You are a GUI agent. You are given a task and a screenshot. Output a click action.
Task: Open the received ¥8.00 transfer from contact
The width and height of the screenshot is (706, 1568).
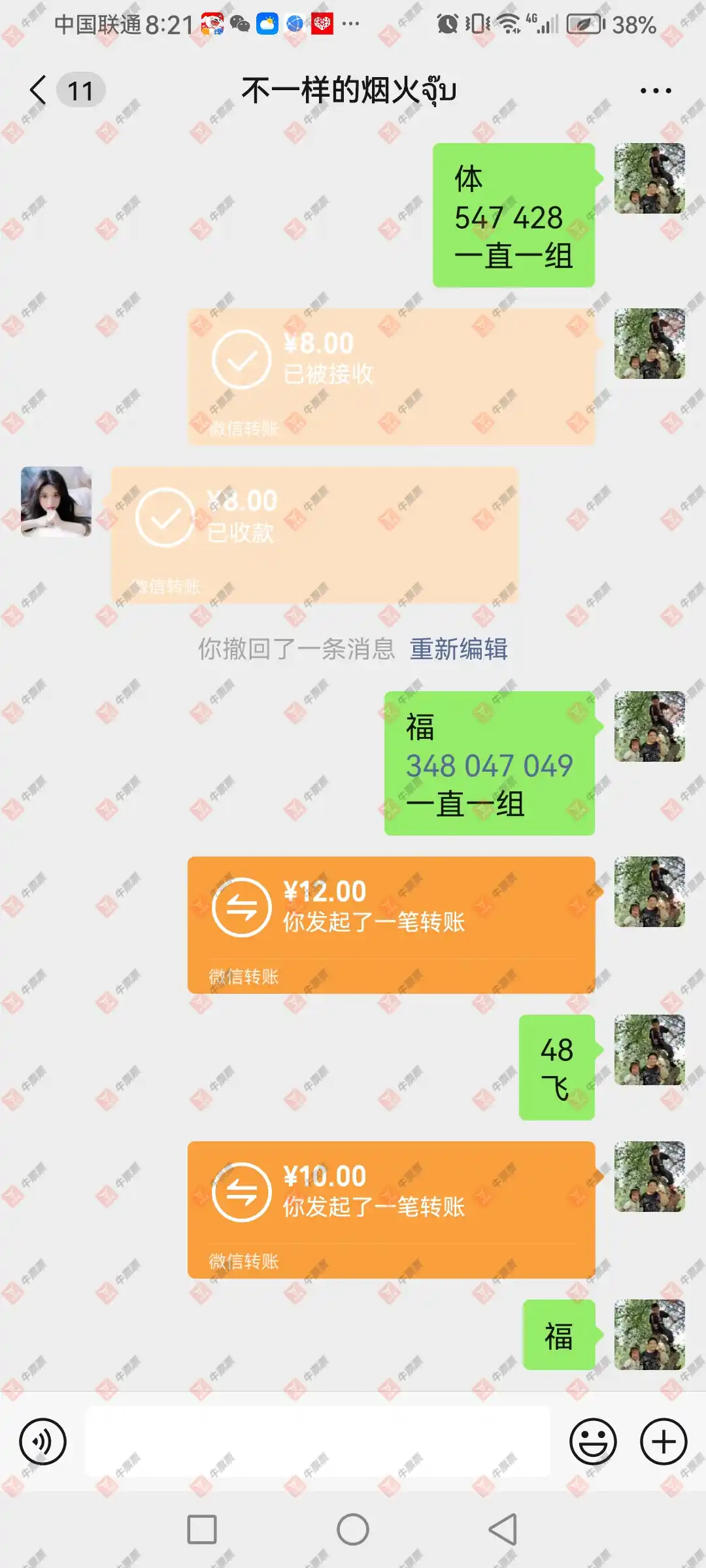click(314, 534)
